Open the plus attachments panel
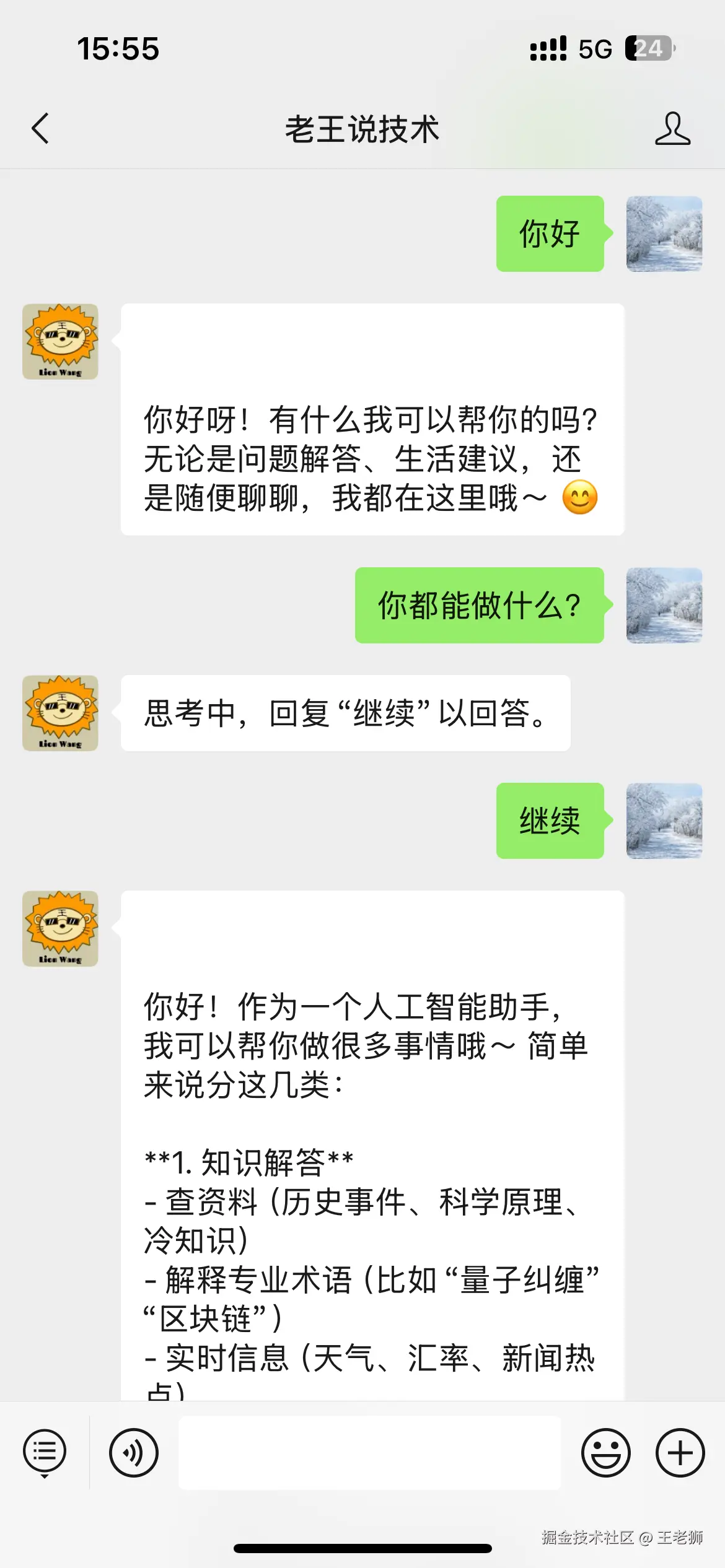Viewport: 725px width, 1568px height. (680, 1452)
